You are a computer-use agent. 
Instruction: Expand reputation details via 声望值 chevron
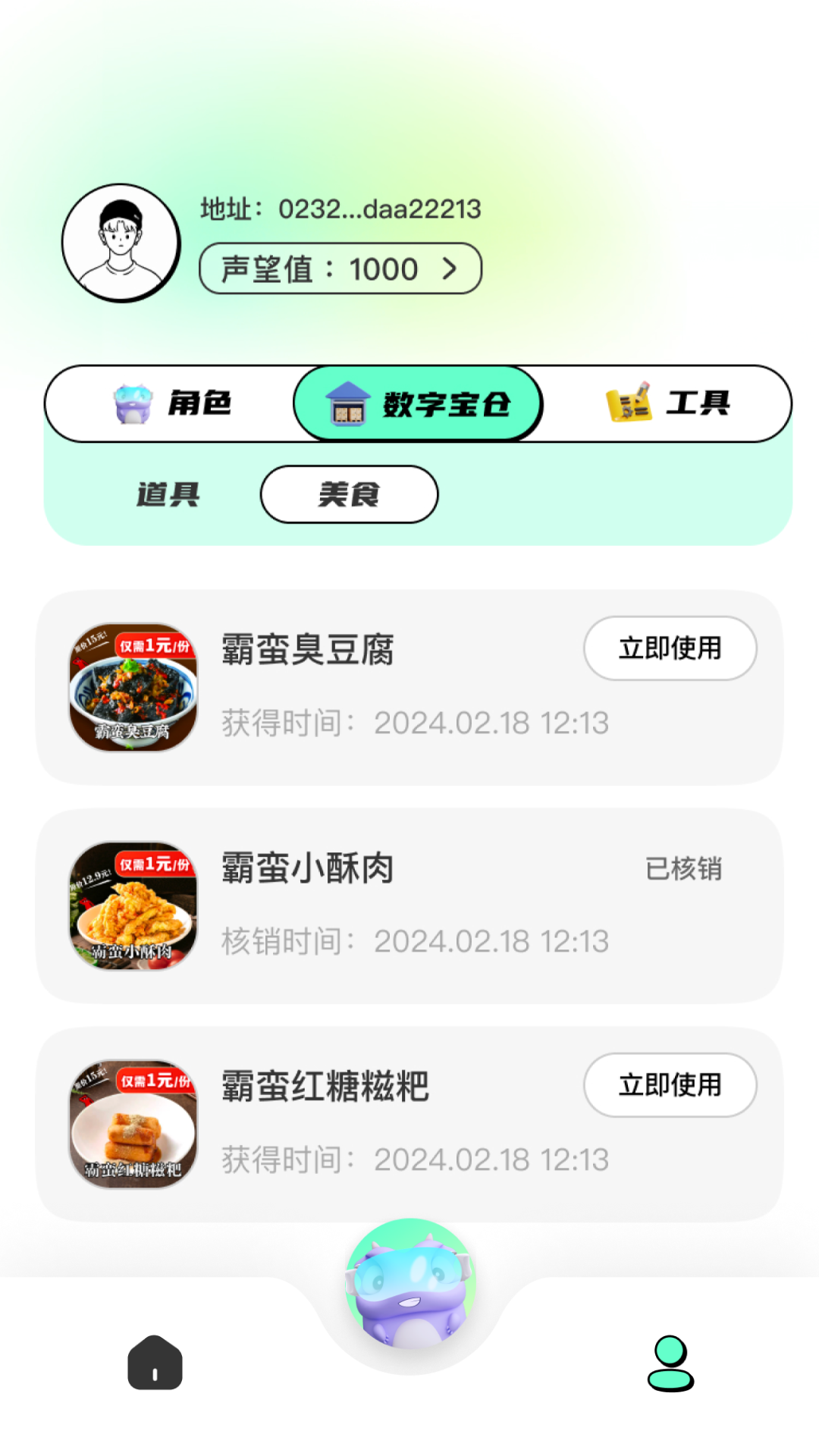point(450,268)
